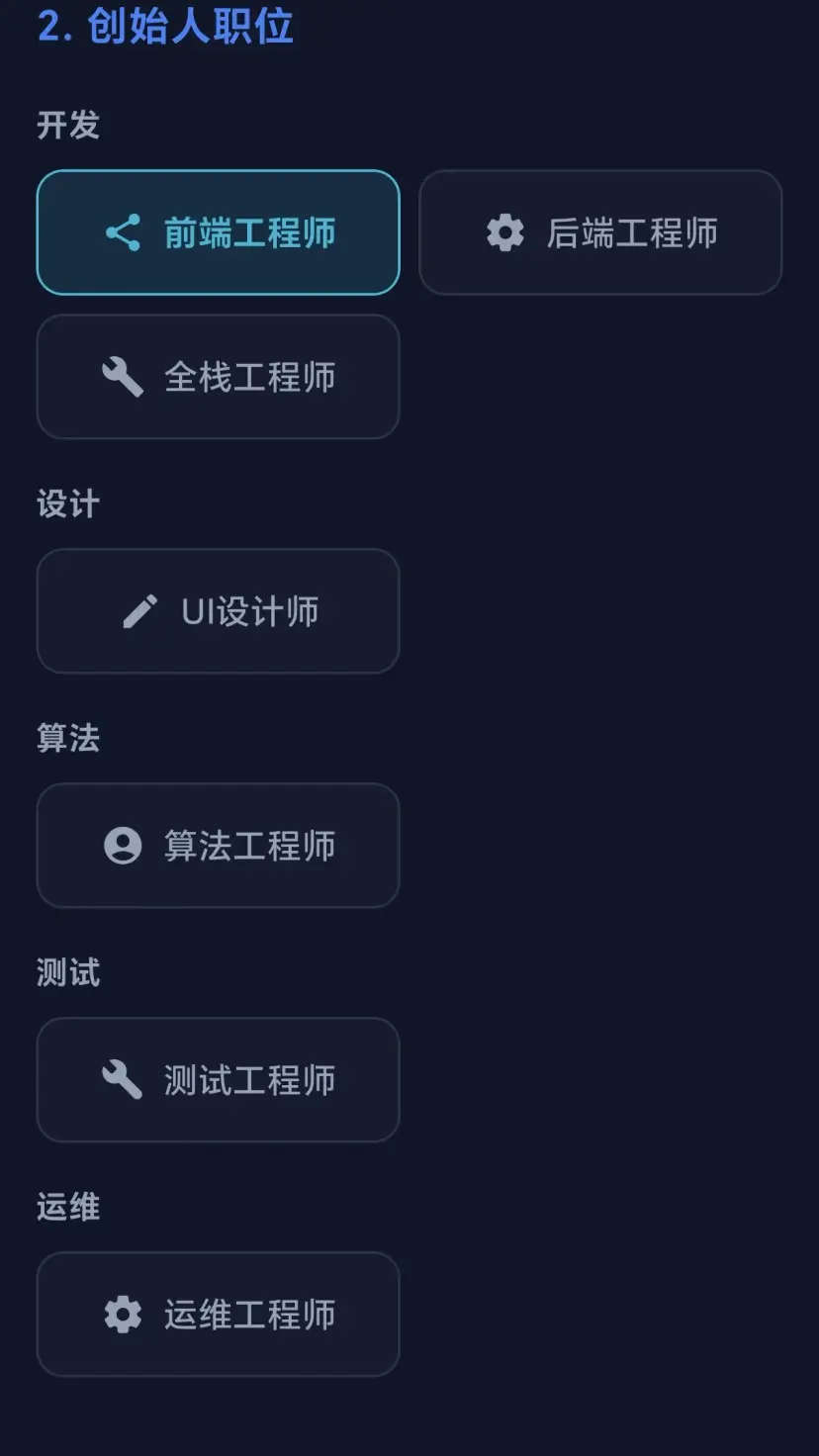The height and width of the screenshot is (1456, 819).
Task: Select the 全栈工程师 position option
Action: click(x=218, y=377)
